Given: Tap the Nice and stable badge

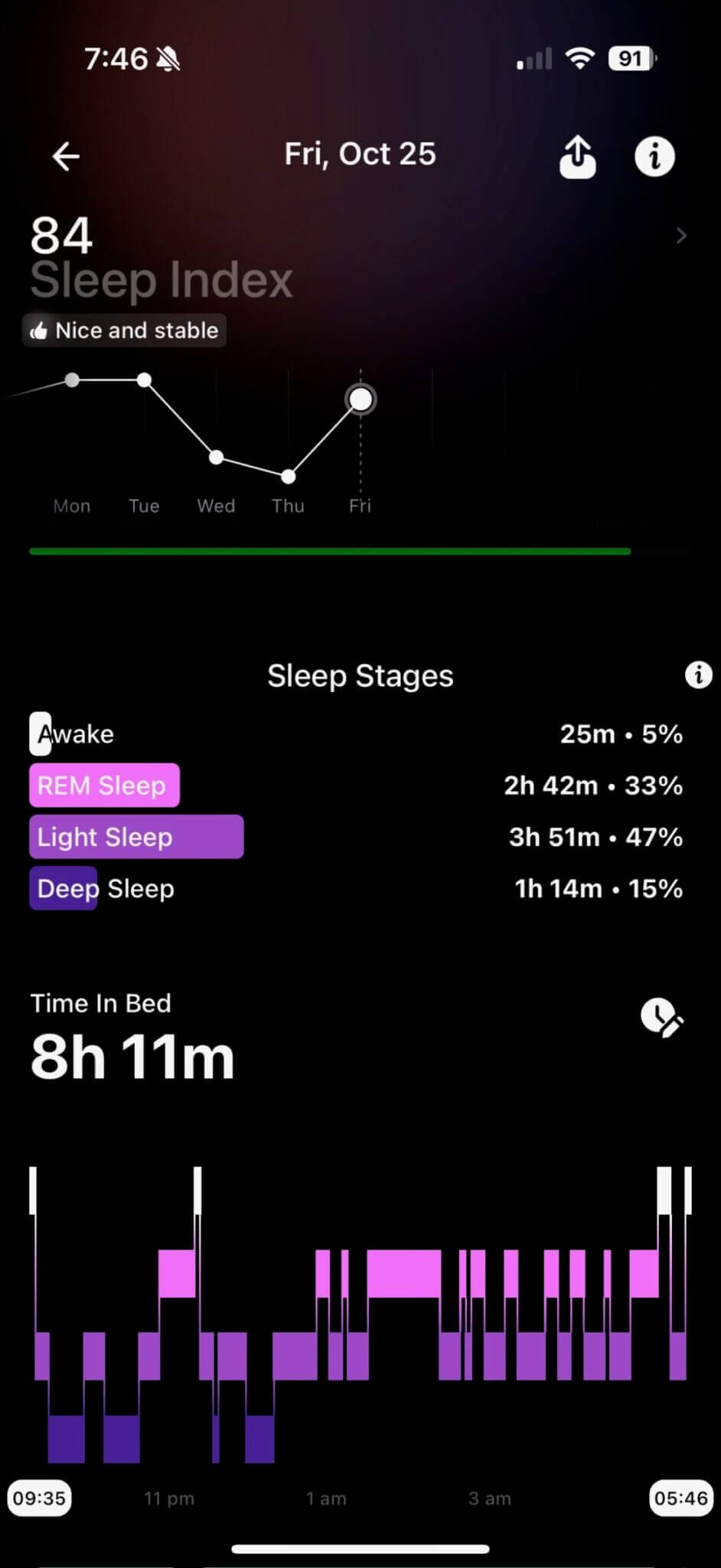Looking at the screenshot, I should point(123,330).
